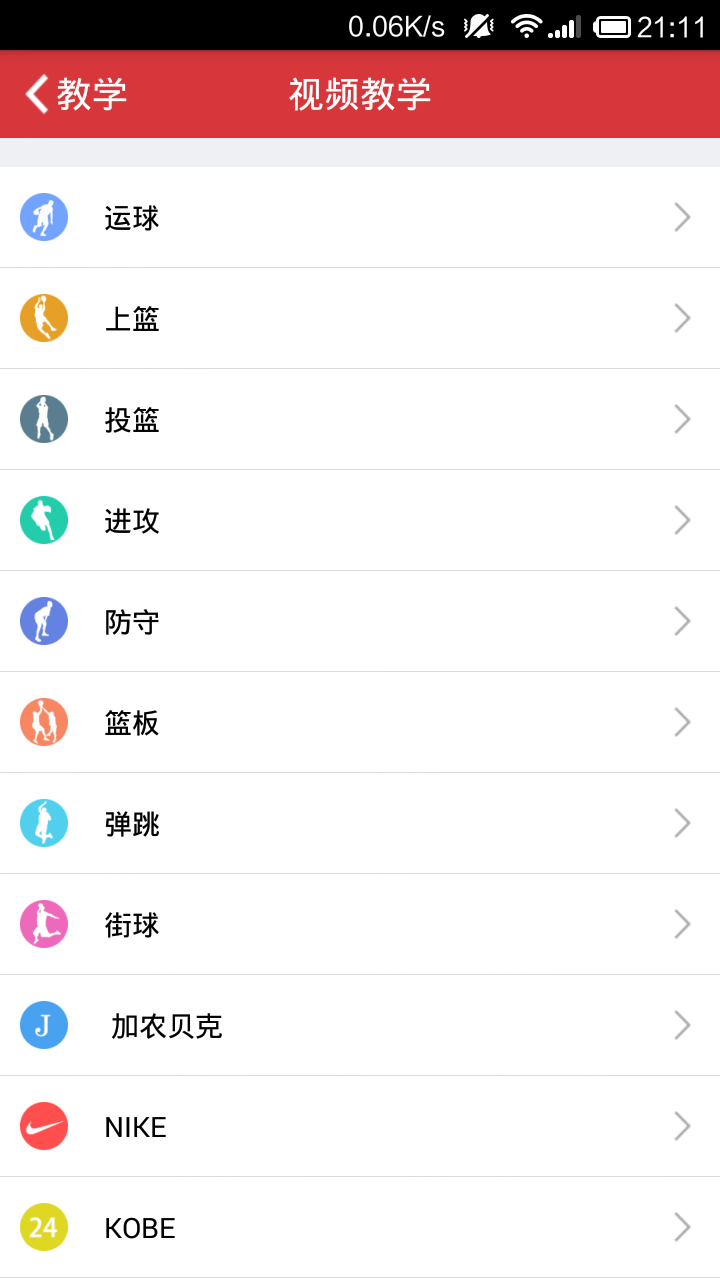This screenshot has width=720, height=1280.
Task: Tap the 教学 back button
Action: pyautogui.click(x=70, y=93)
